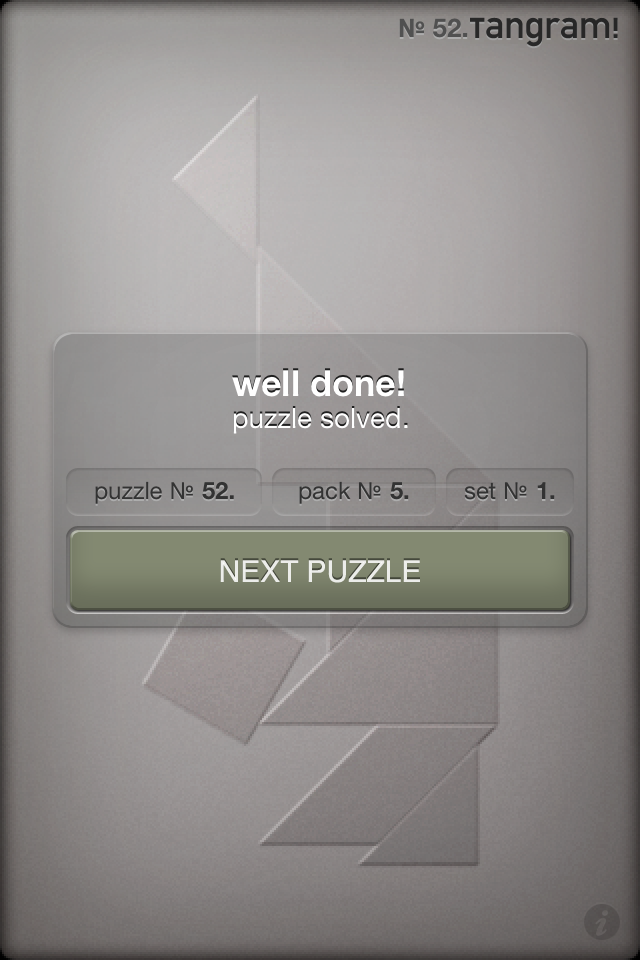Open the info icon

click(x=601, y=921)
